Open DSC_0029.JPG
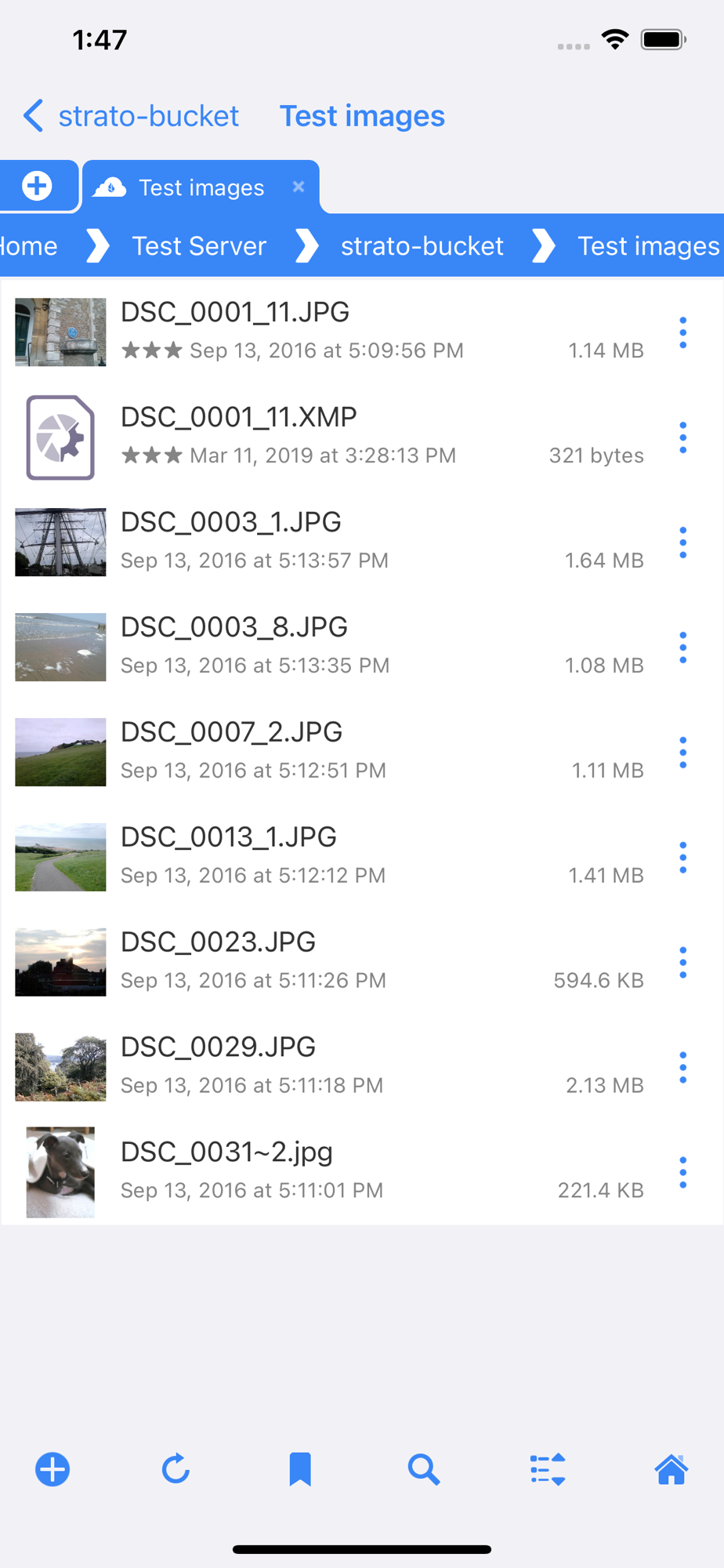Image resolution: width=724 pixels, height=1568 pixels. tap(218, 1047)
